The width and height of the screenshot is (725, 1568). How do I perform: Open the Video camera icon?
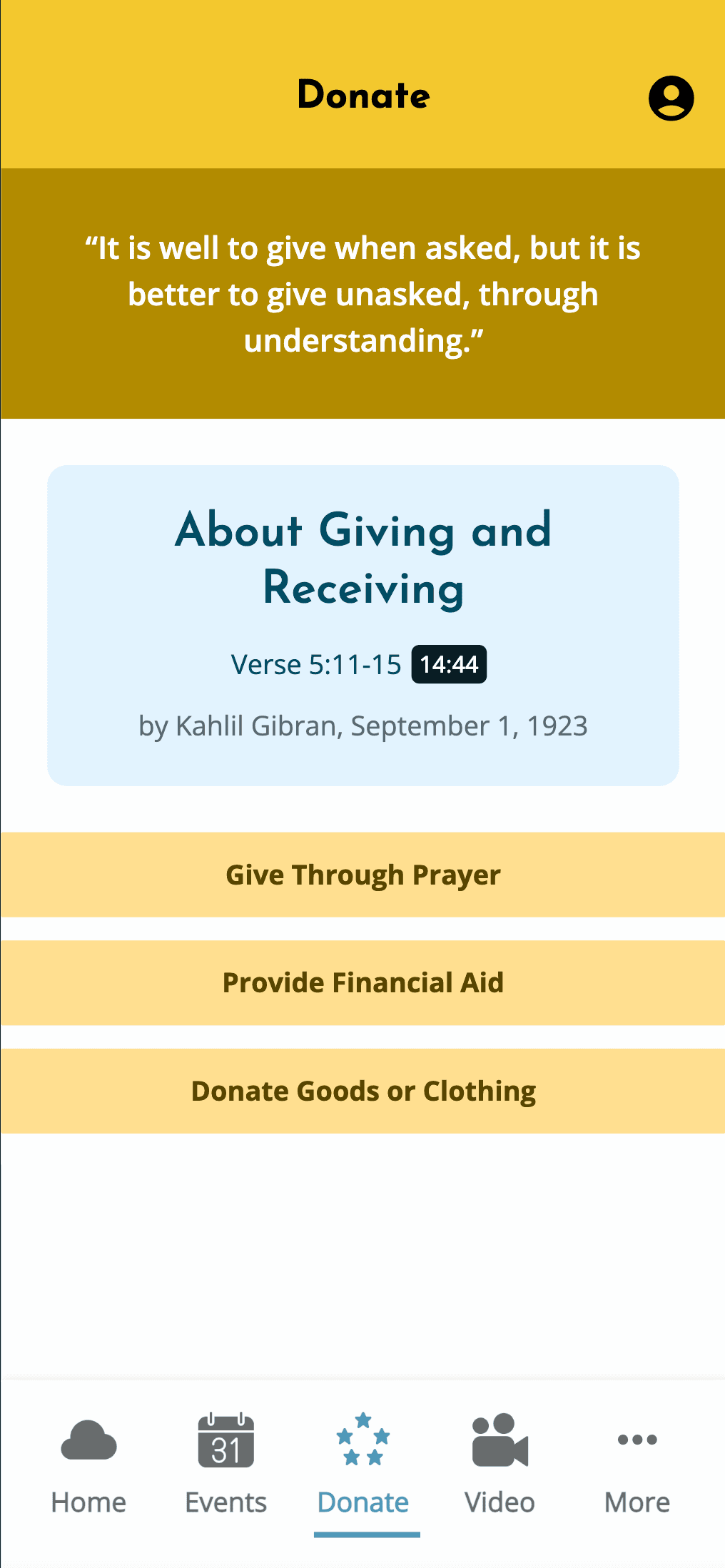[499, 1441]
